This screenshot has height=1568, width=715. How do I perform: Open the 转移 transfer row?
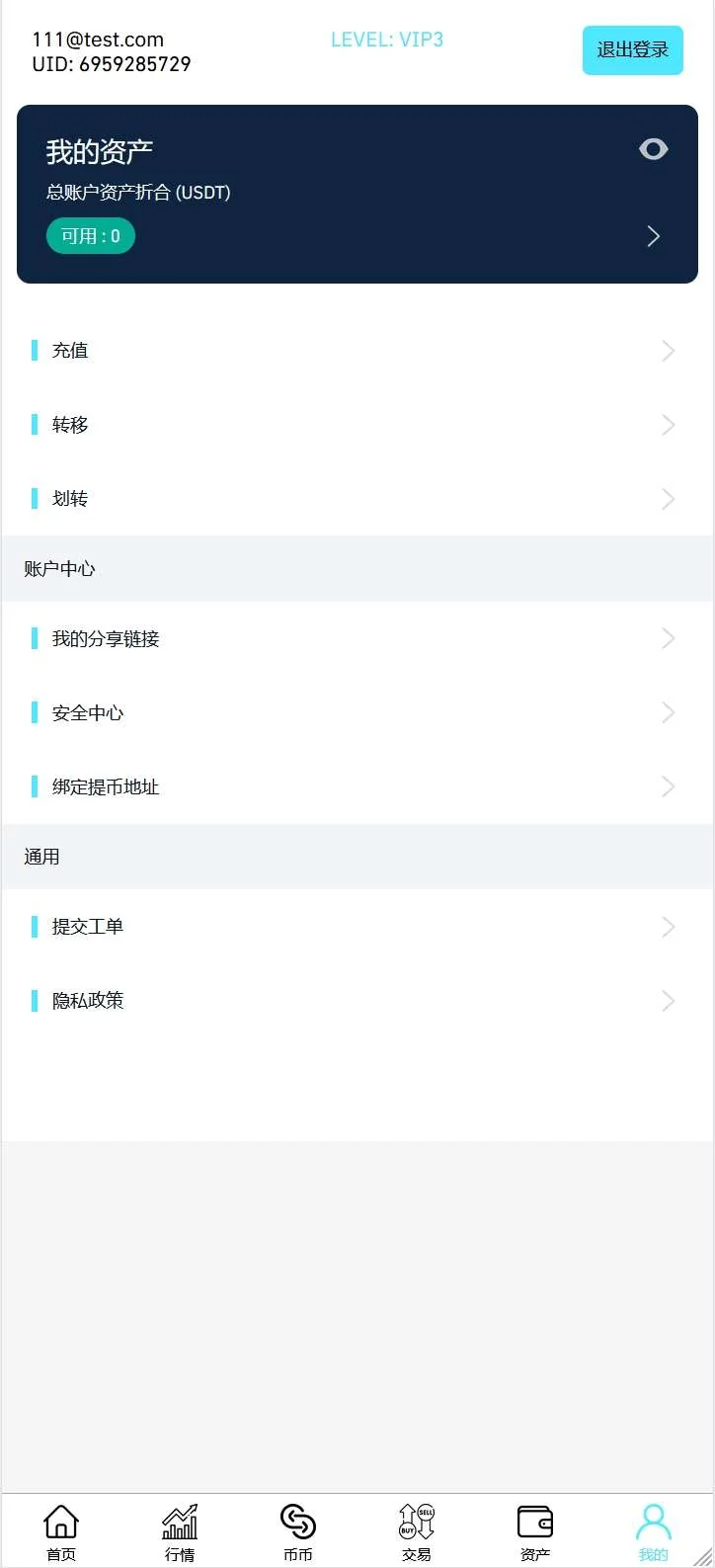coord(356,425)
